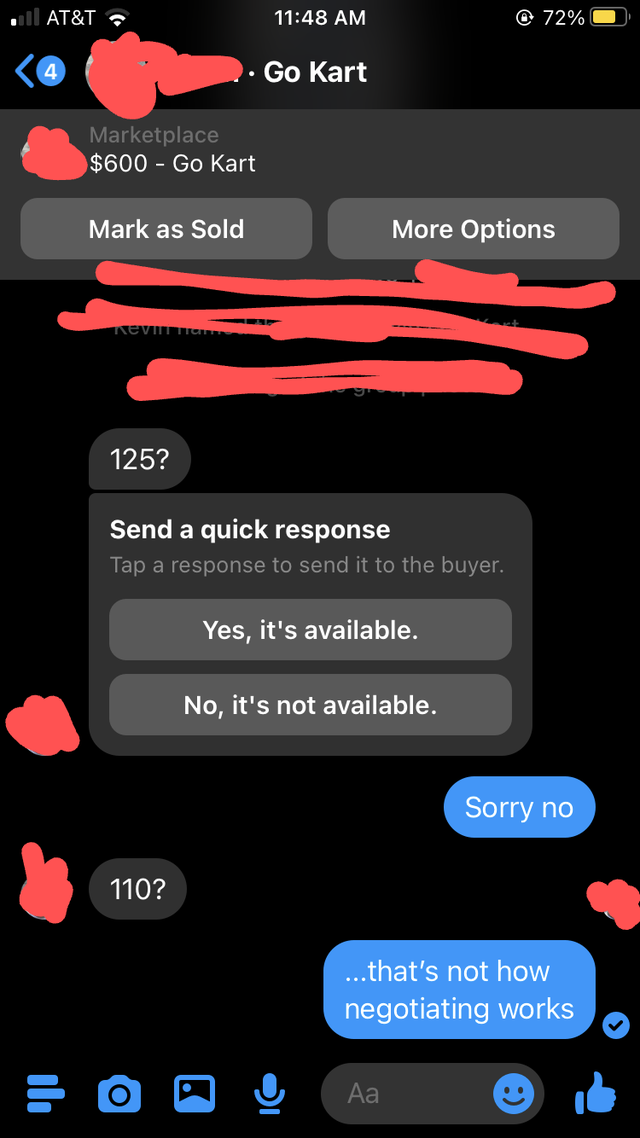Send quick response Yes, it's available
The height and width of the screenshot is (1138, 640).
click(310, 630)
